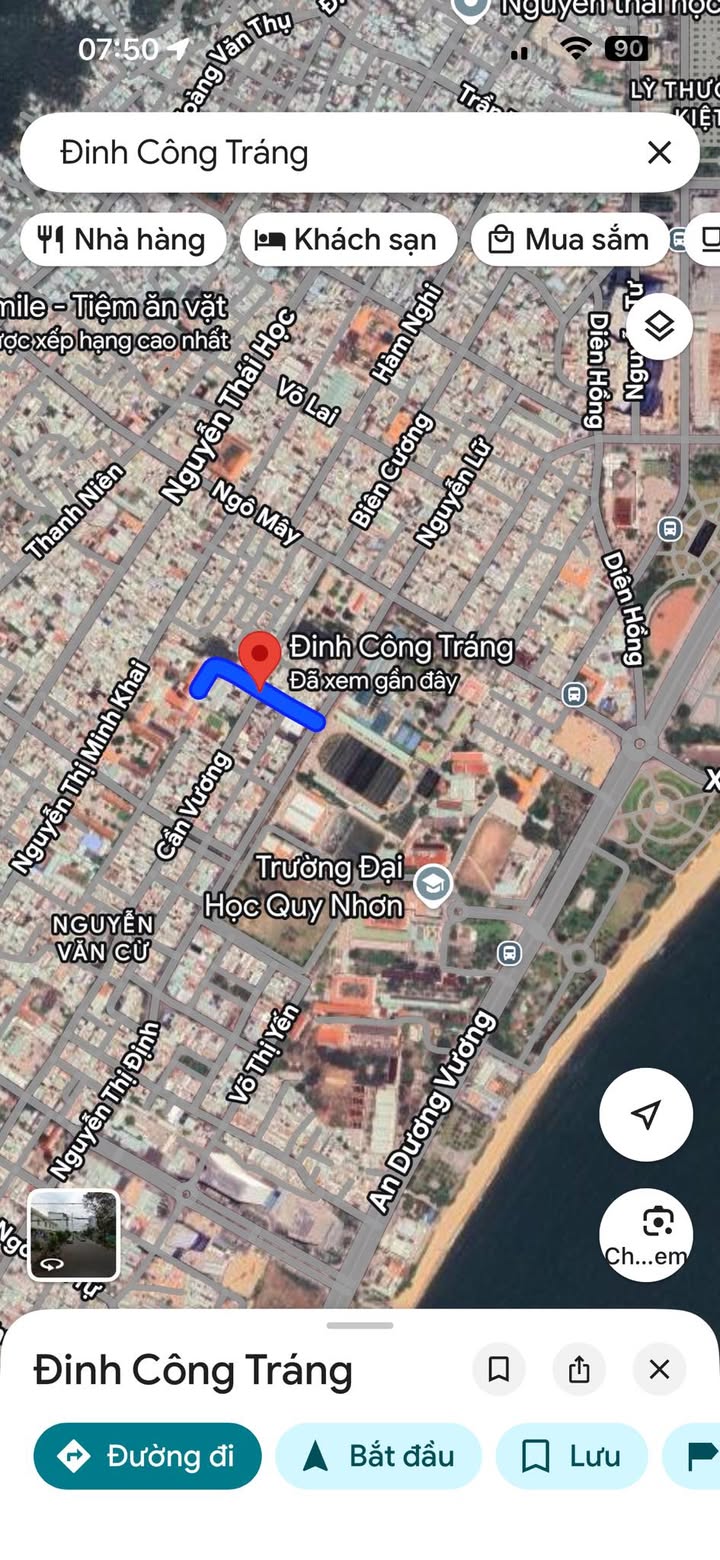Open the Street View thumbnail

74,1234
